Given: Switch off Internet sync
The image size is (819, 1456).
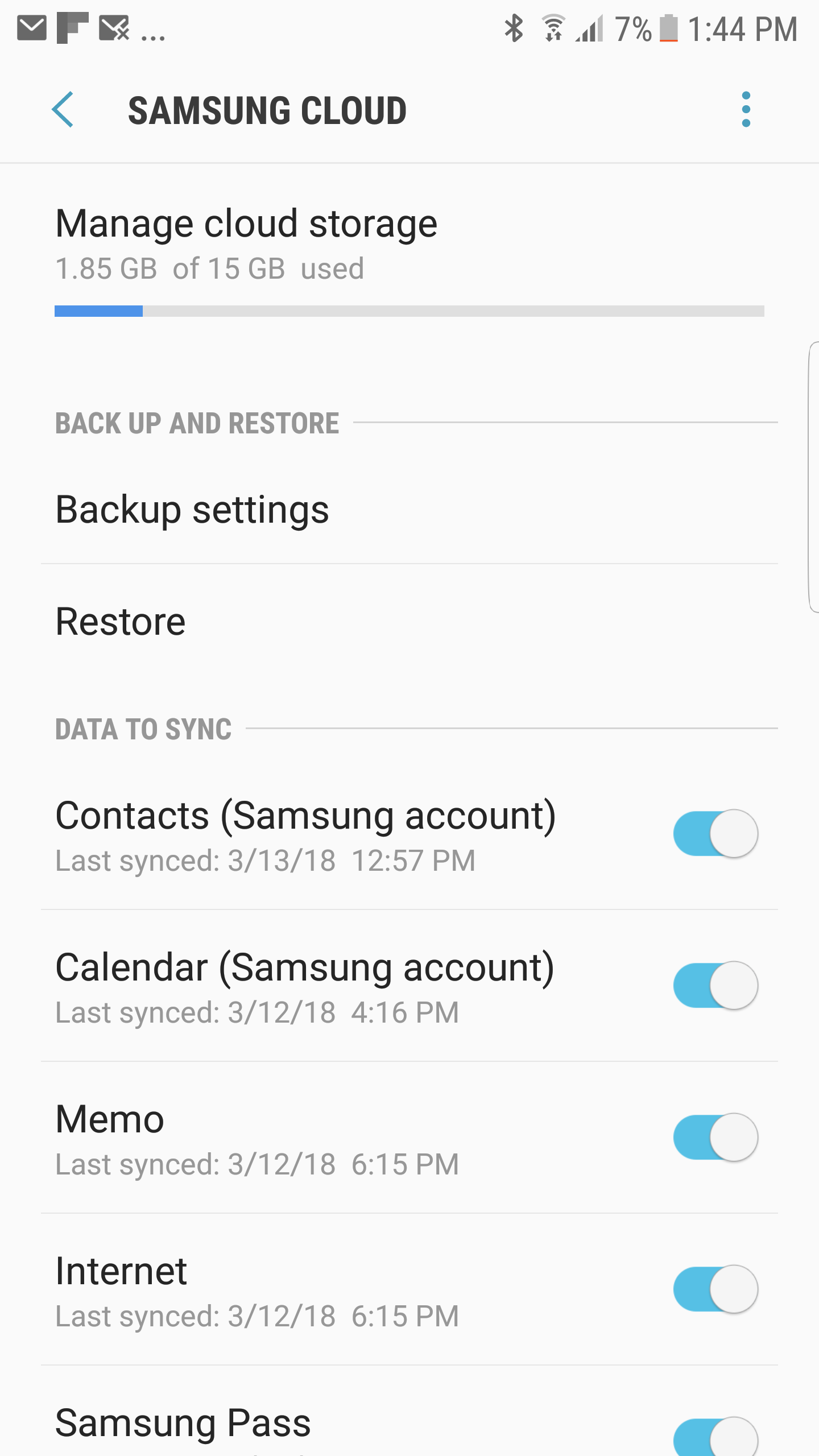Looking at the screenshot, I should click(x=715, y=1289).
